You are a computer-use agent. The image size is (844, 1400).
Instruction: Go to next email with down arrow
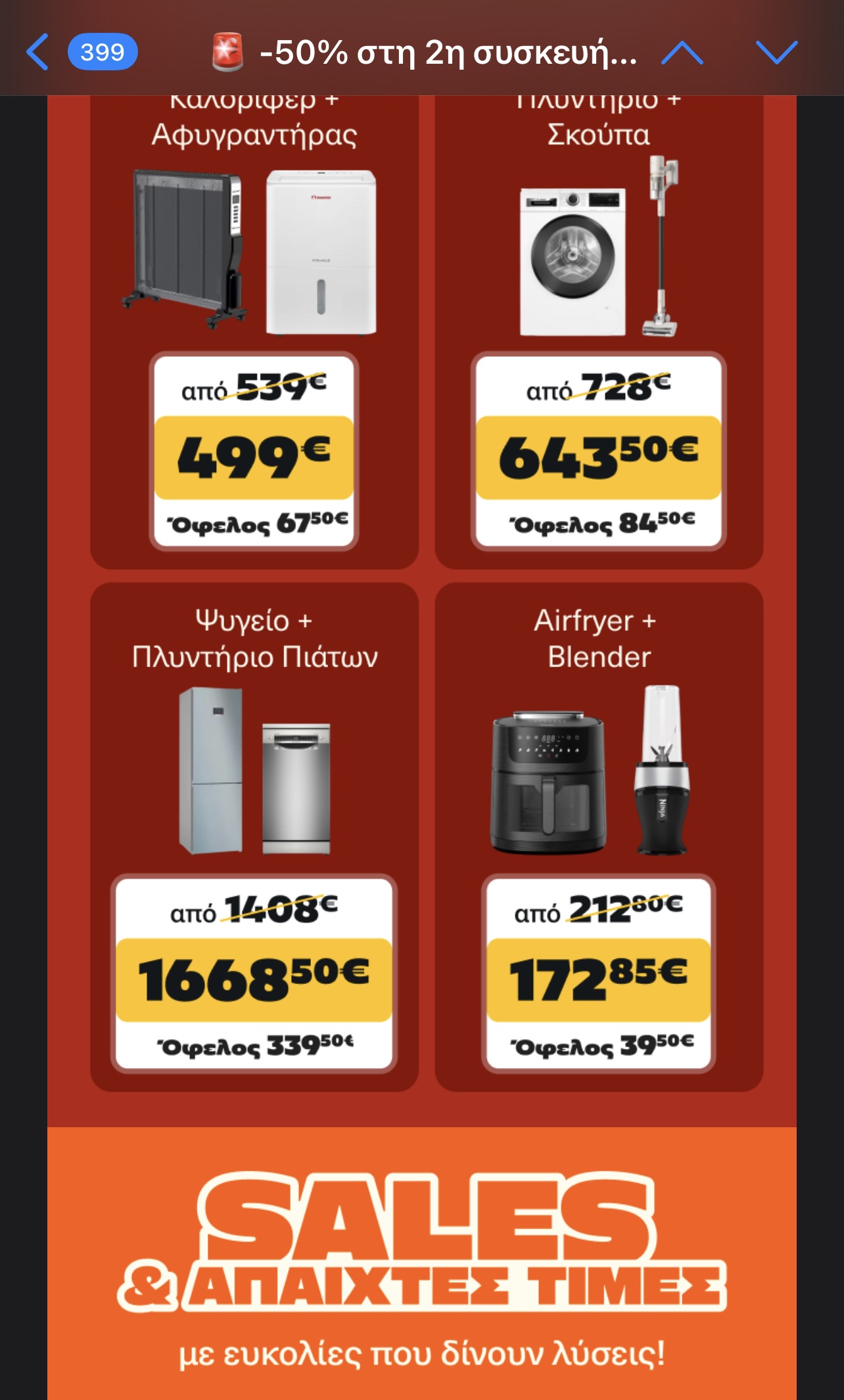776,53
